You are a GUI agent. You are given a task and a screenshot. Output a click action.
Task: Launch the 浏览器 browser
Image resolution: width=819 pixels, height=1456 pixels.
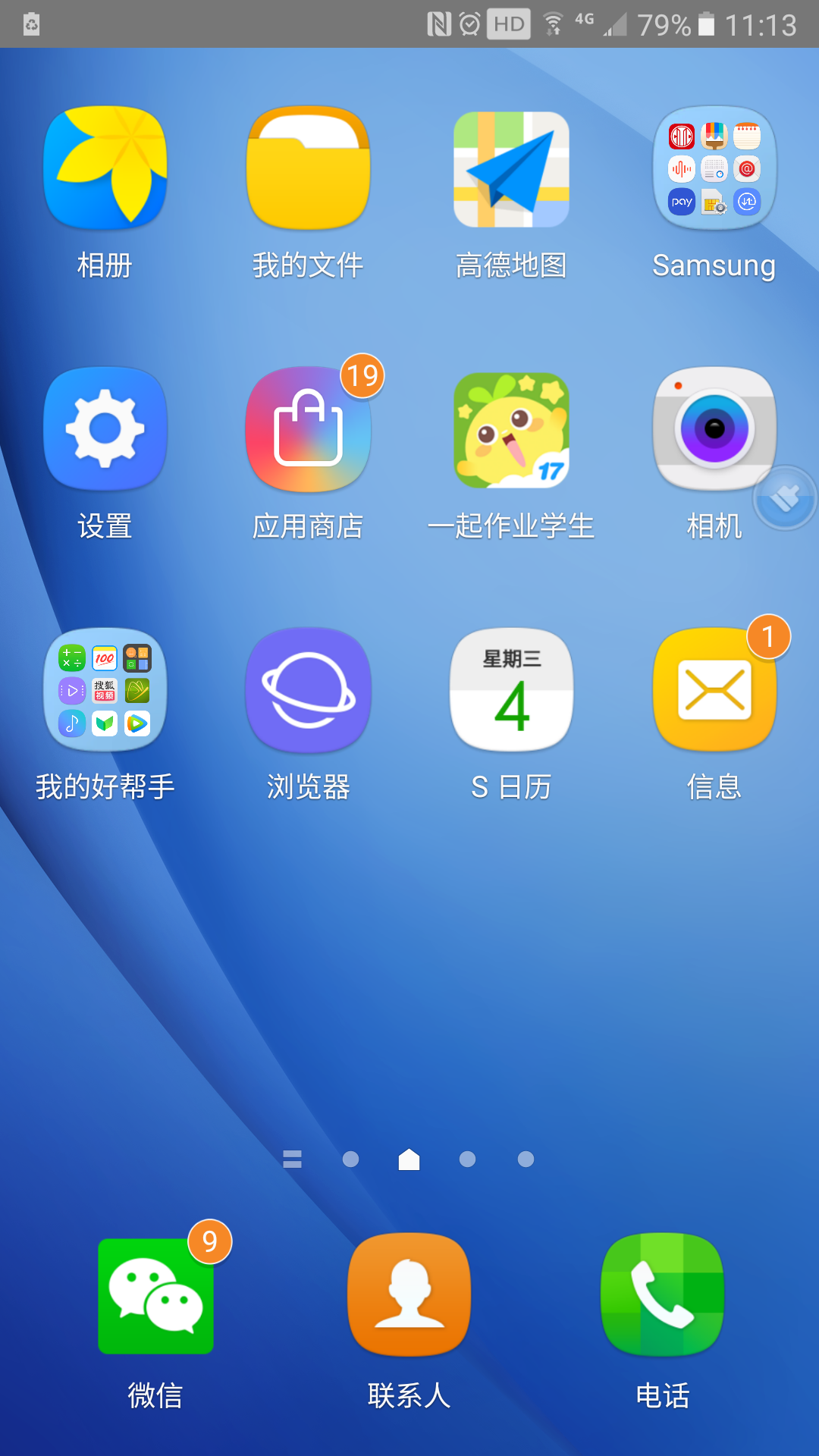[308, 690]
